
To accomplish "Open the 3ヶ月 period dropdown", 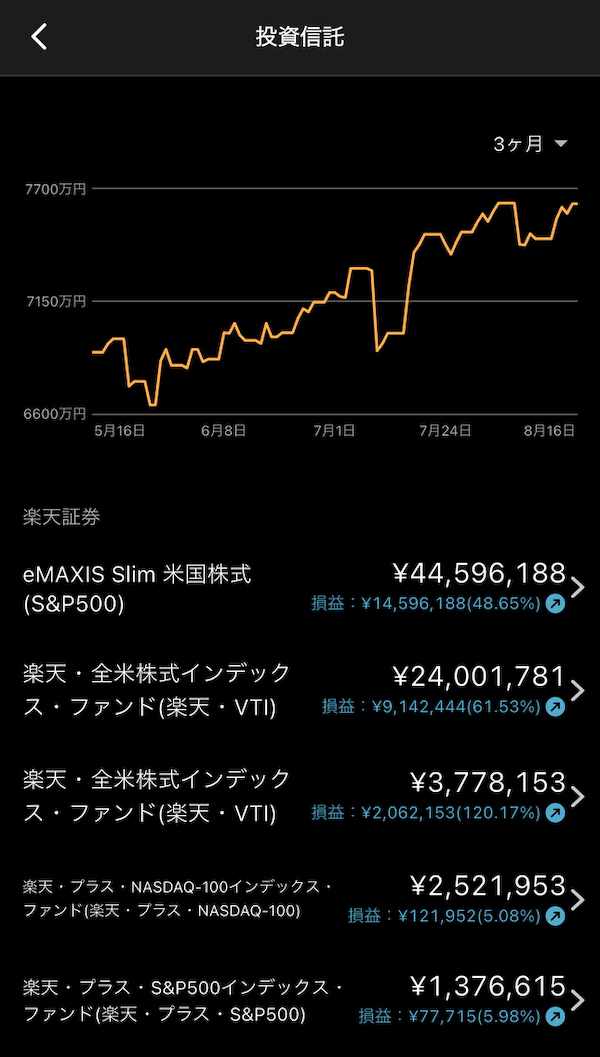I will (x=530, y=144).
